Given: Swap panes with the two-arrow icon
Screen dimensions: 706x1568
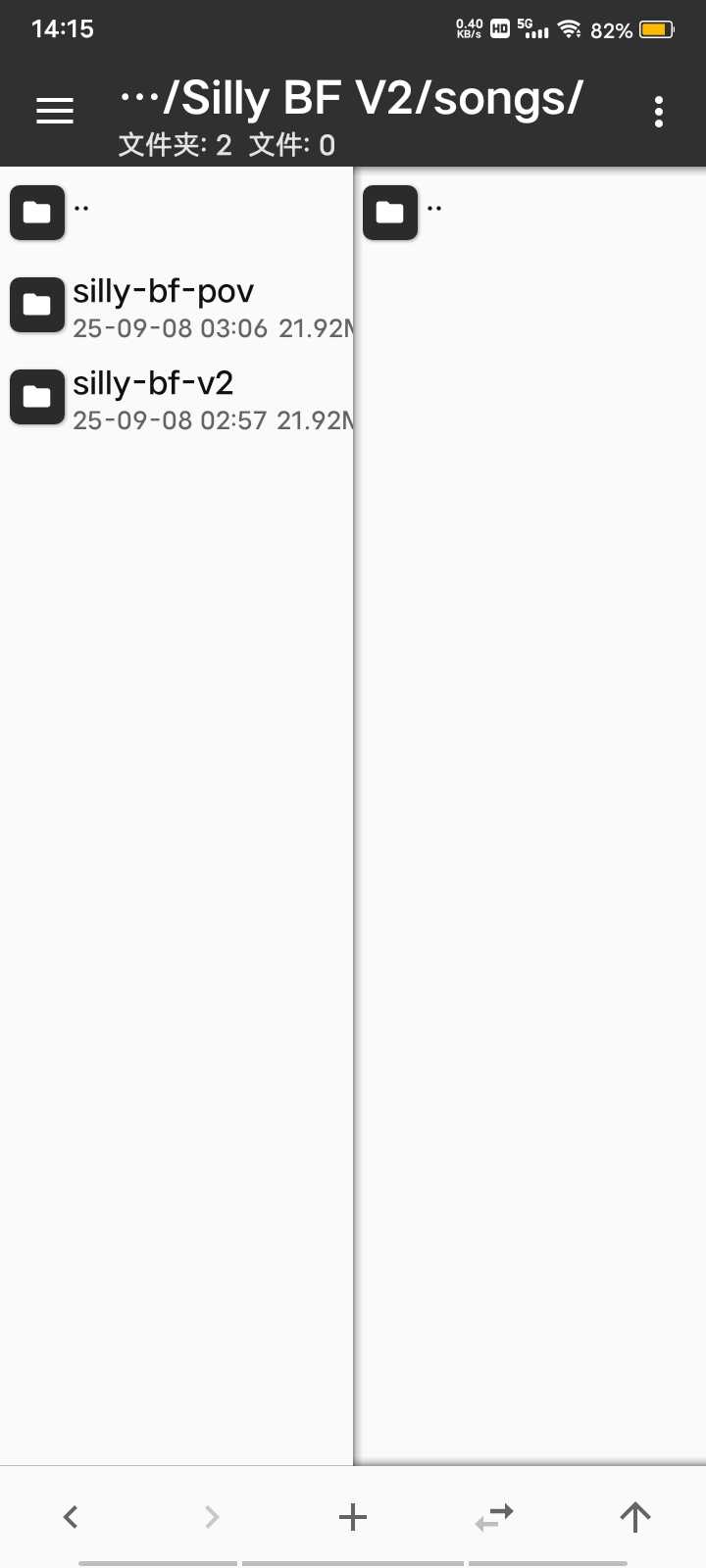Looking at the screenshot, I should [494, 1517].
